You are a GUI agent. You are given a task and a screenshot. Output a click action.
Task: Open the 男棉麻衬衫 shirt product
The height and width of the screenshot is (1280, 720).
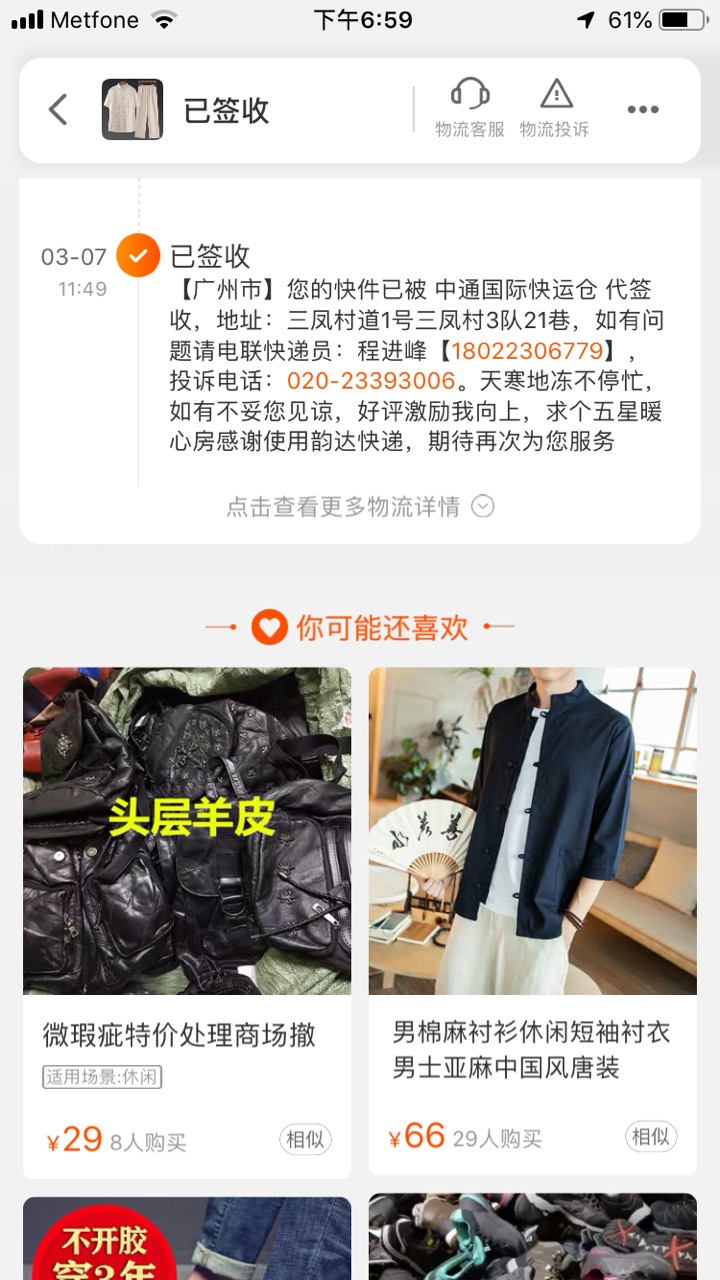point(532,831)
